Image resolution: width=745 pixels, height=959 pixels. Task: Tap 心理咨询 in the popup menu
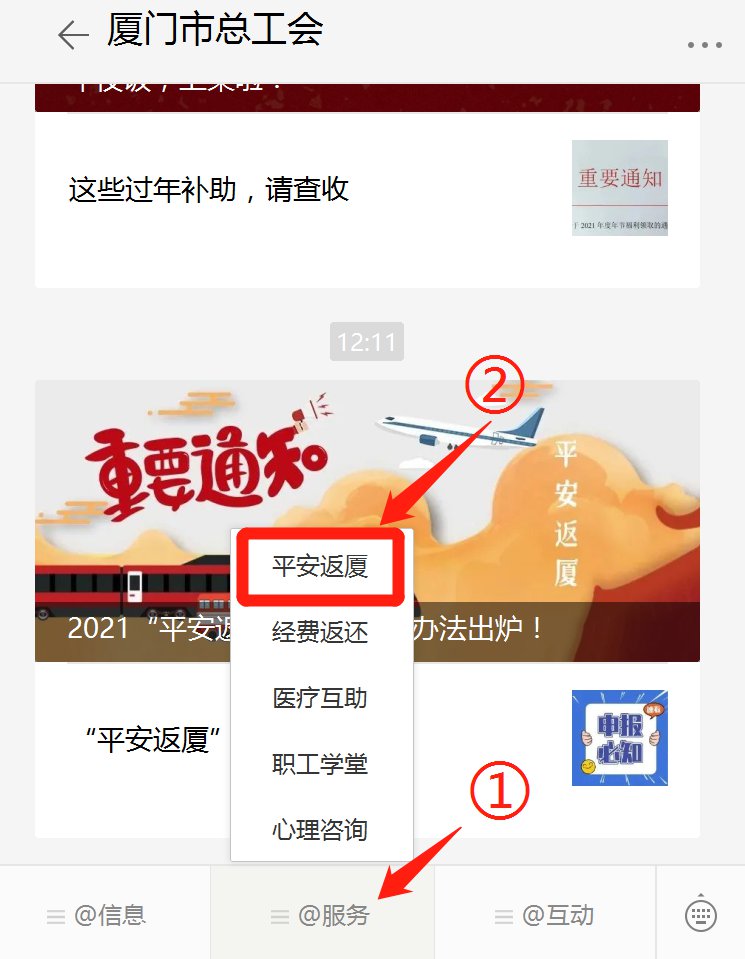(320, 830)
